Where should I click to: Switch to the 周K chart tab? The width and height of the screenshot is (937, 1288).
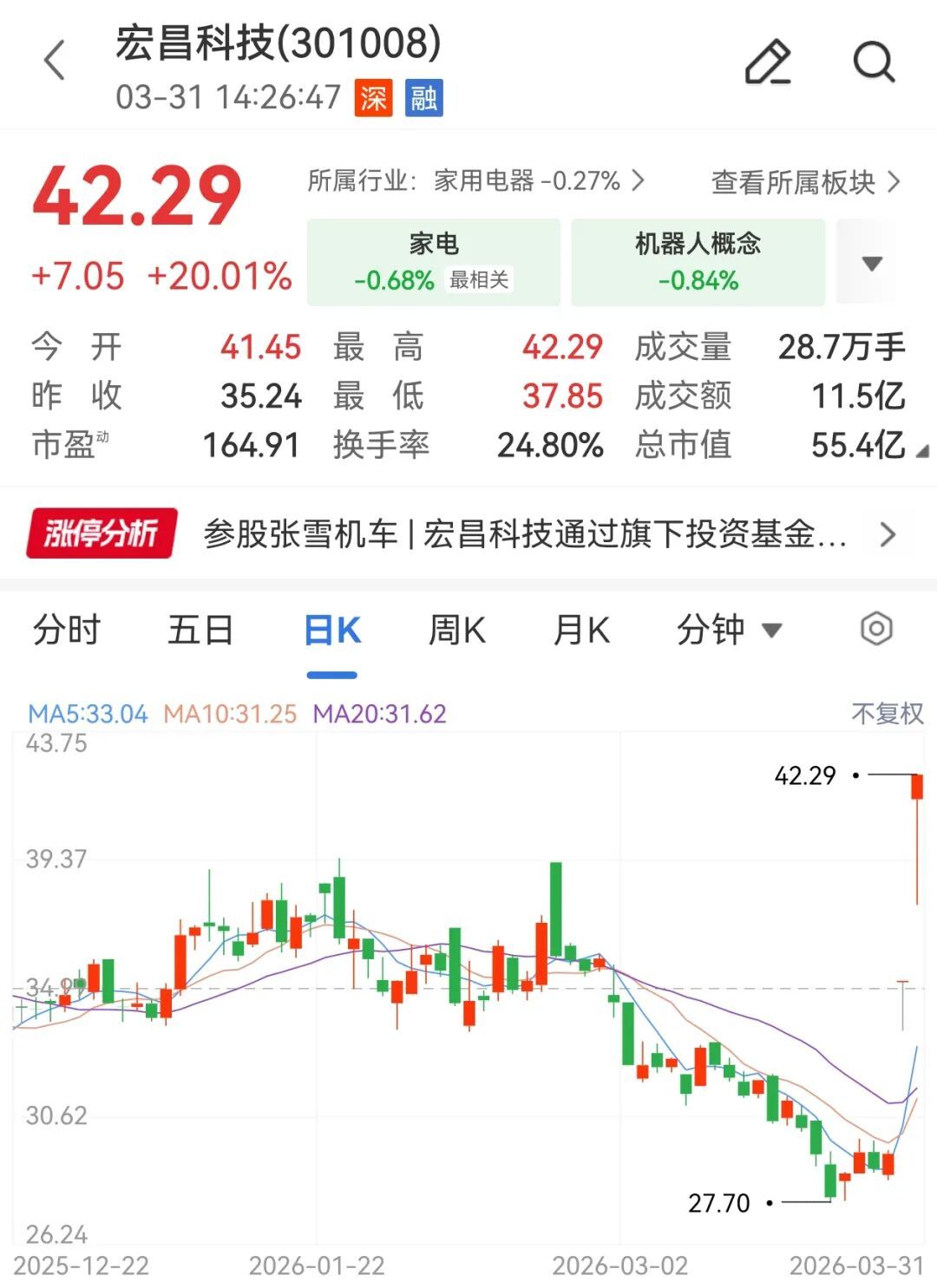click(457, 630)
